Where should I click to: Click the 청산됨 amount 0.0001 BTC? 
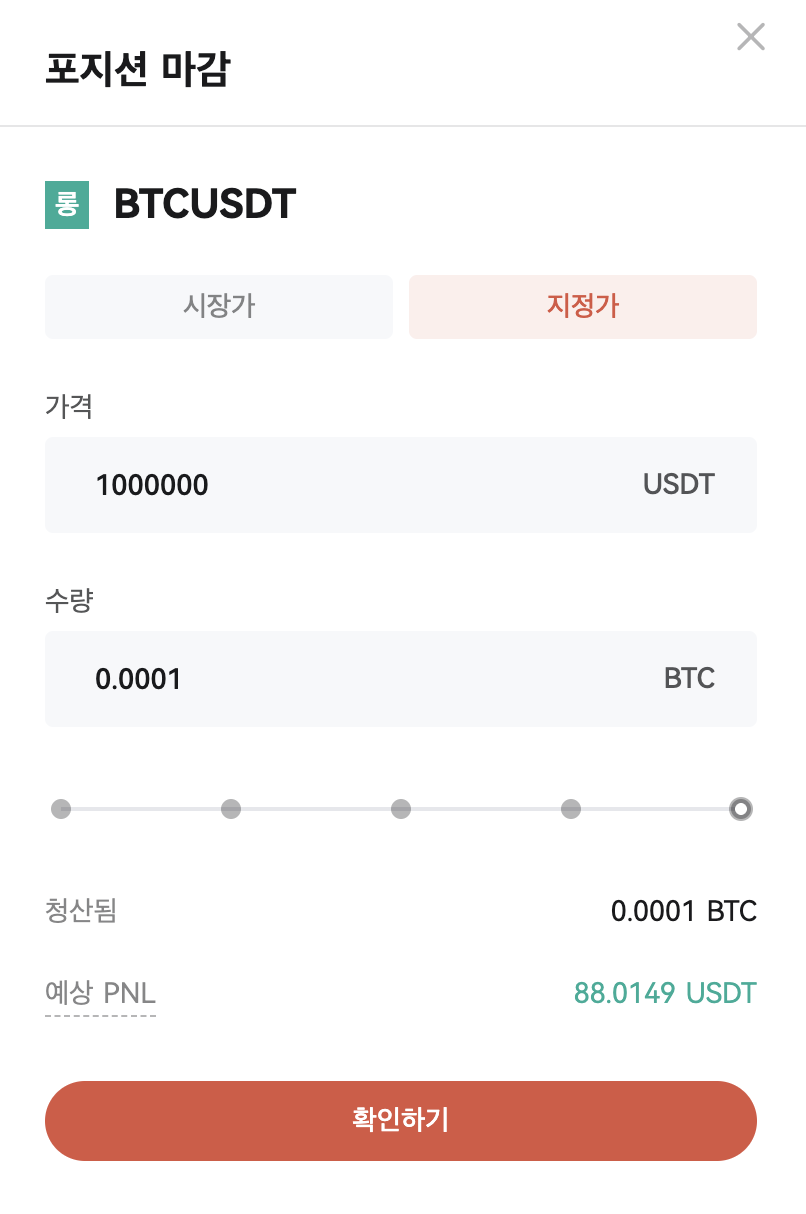tap(684, 911)
